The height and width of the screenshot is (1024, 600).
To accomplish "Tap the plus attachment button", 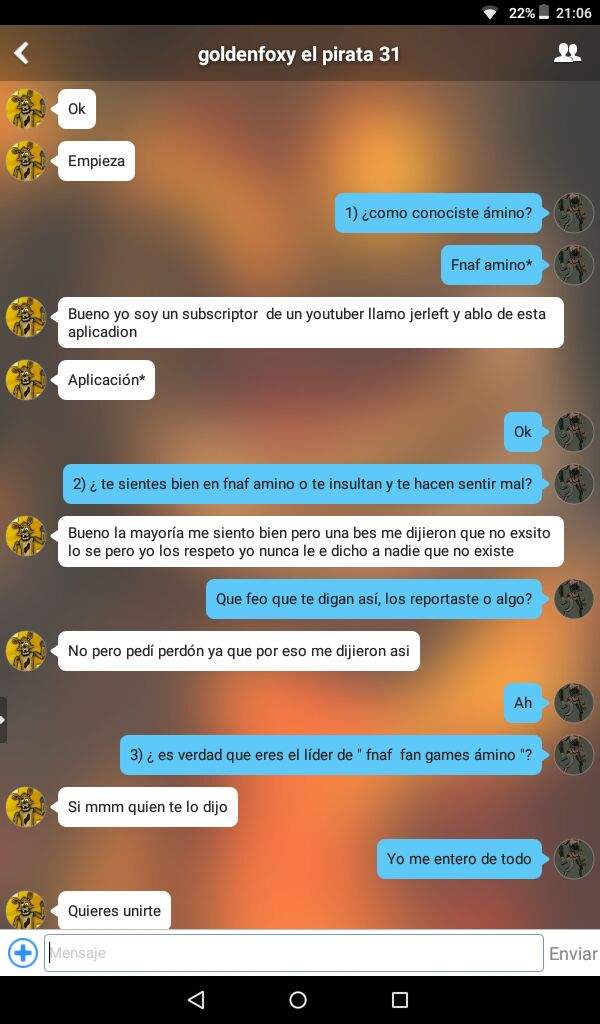I will tap(23, 953).
